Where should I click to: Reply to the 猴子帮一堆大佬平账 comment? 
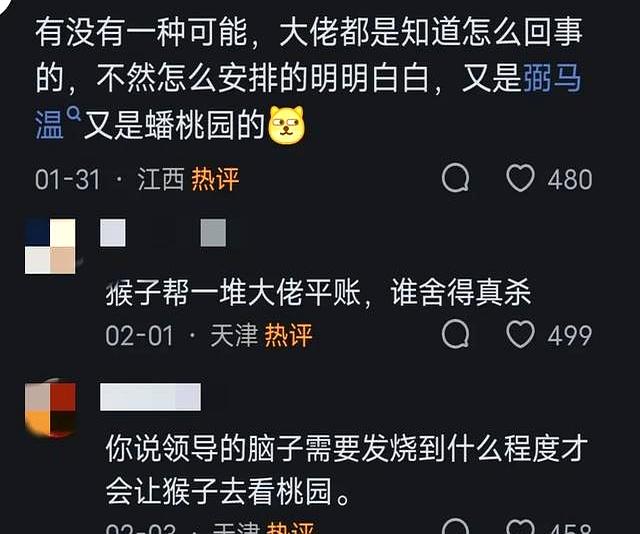click(456, 334)
